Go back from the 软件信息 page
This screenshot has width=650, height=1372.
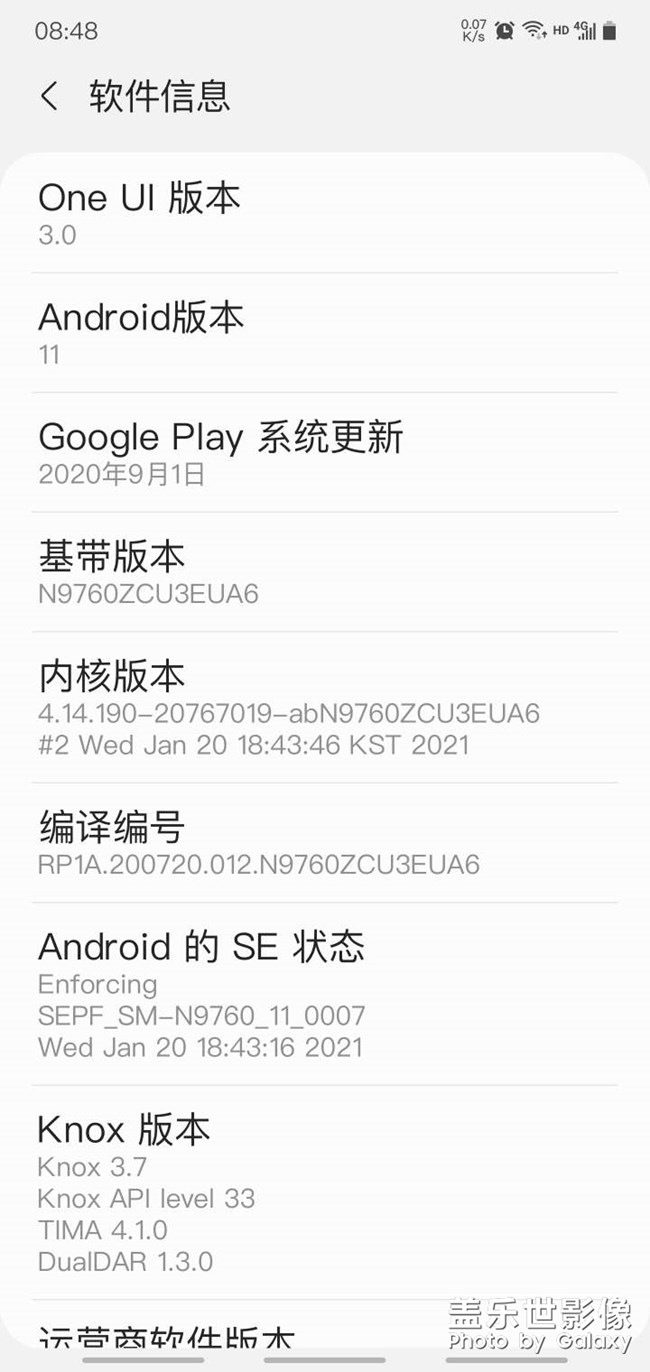click(x=49, y=96)
